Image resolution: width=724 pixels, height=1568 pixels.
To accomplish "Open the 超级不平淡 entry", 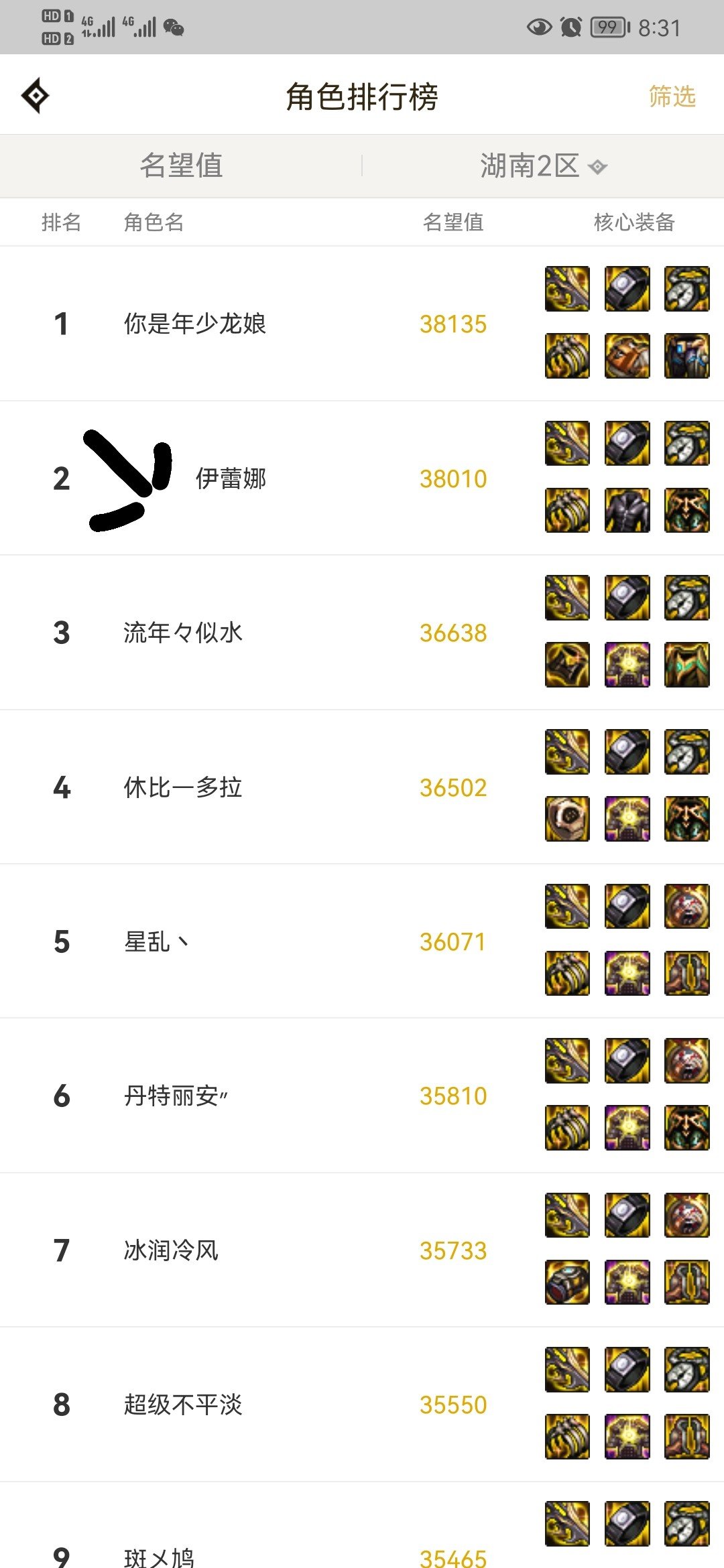I will coord(362,1404).
